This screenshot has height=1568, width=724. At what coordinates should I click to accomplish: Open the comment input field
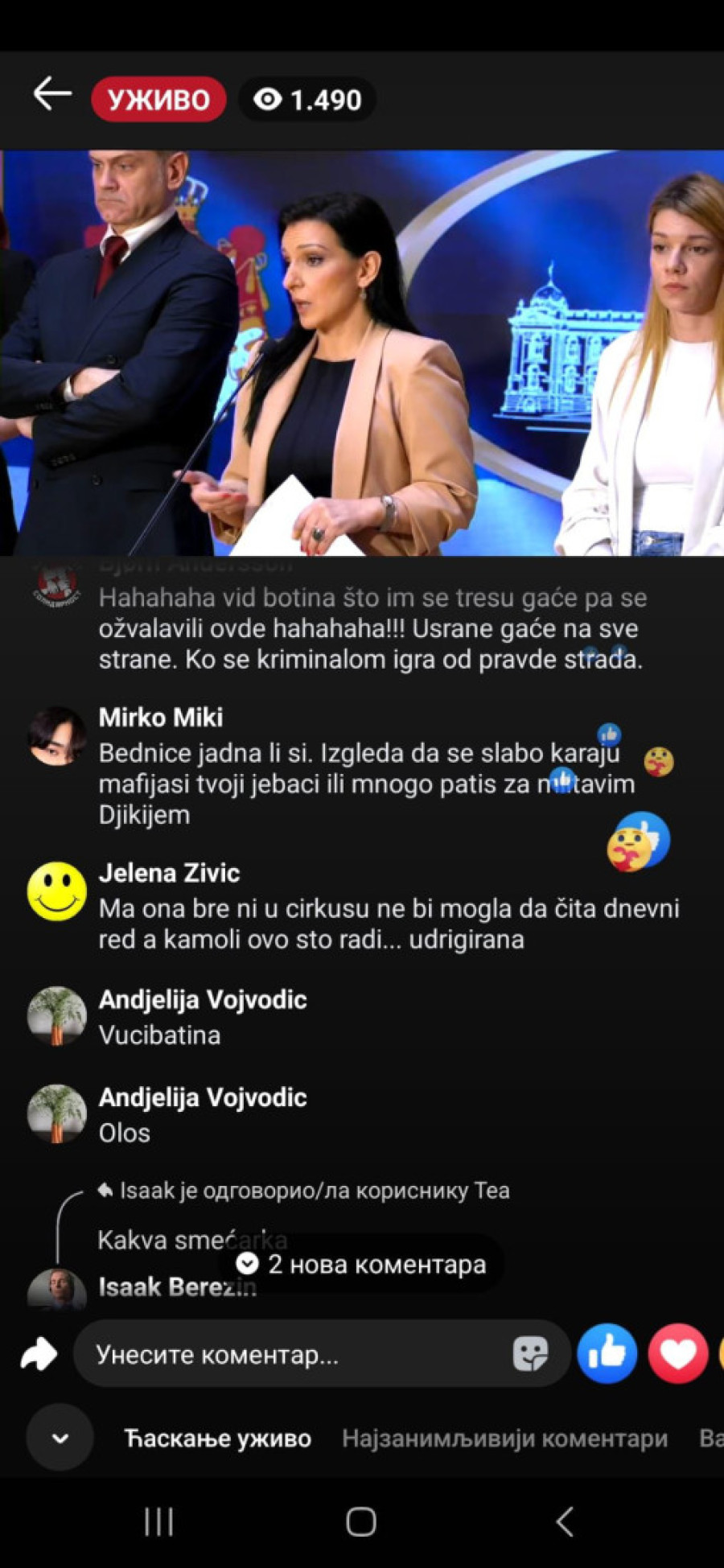(x=298, y=1356)
